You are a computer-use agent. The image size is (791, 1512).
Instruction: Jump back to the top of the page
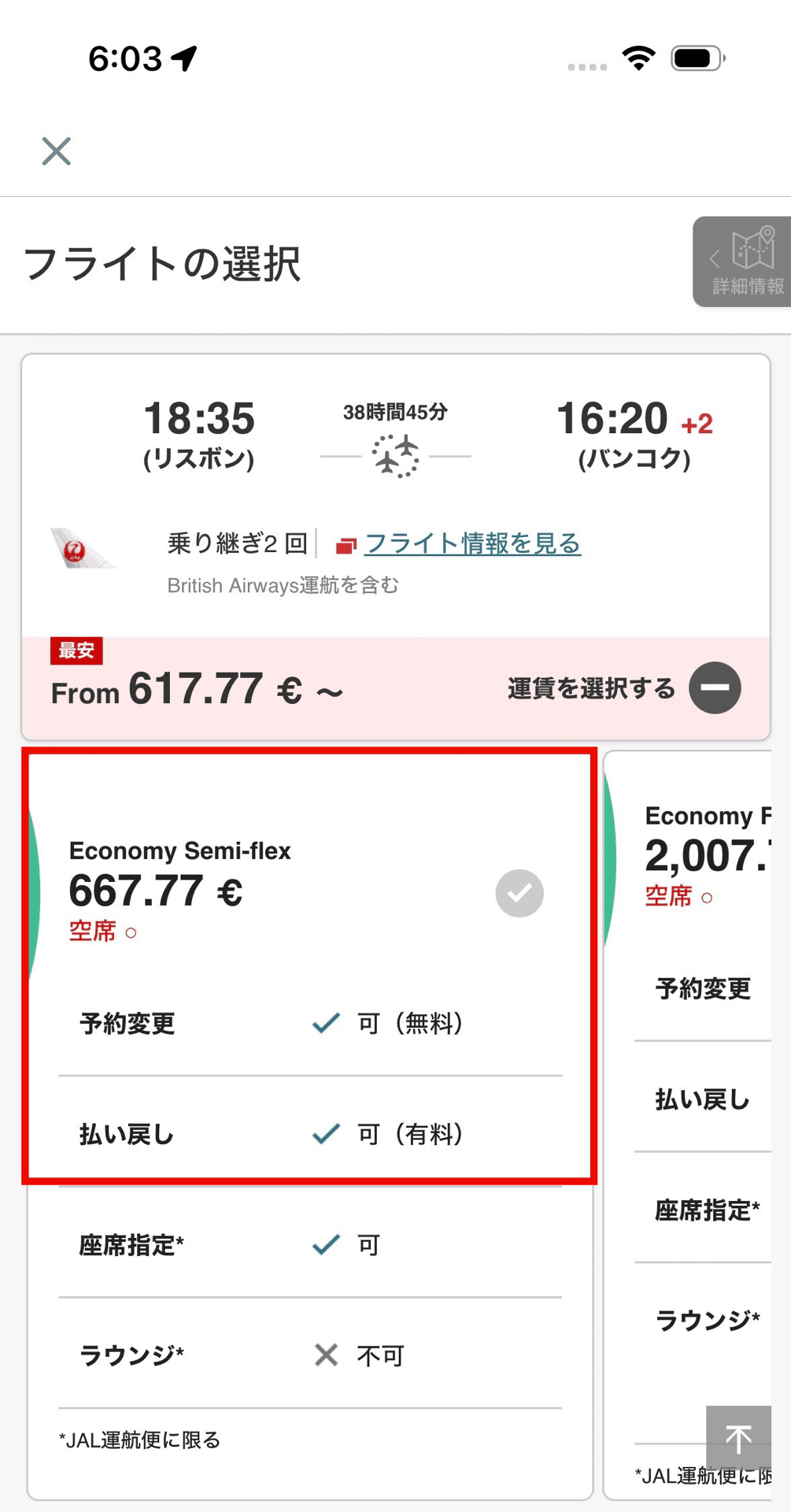pyautogui.click(x=738, y=1439)
